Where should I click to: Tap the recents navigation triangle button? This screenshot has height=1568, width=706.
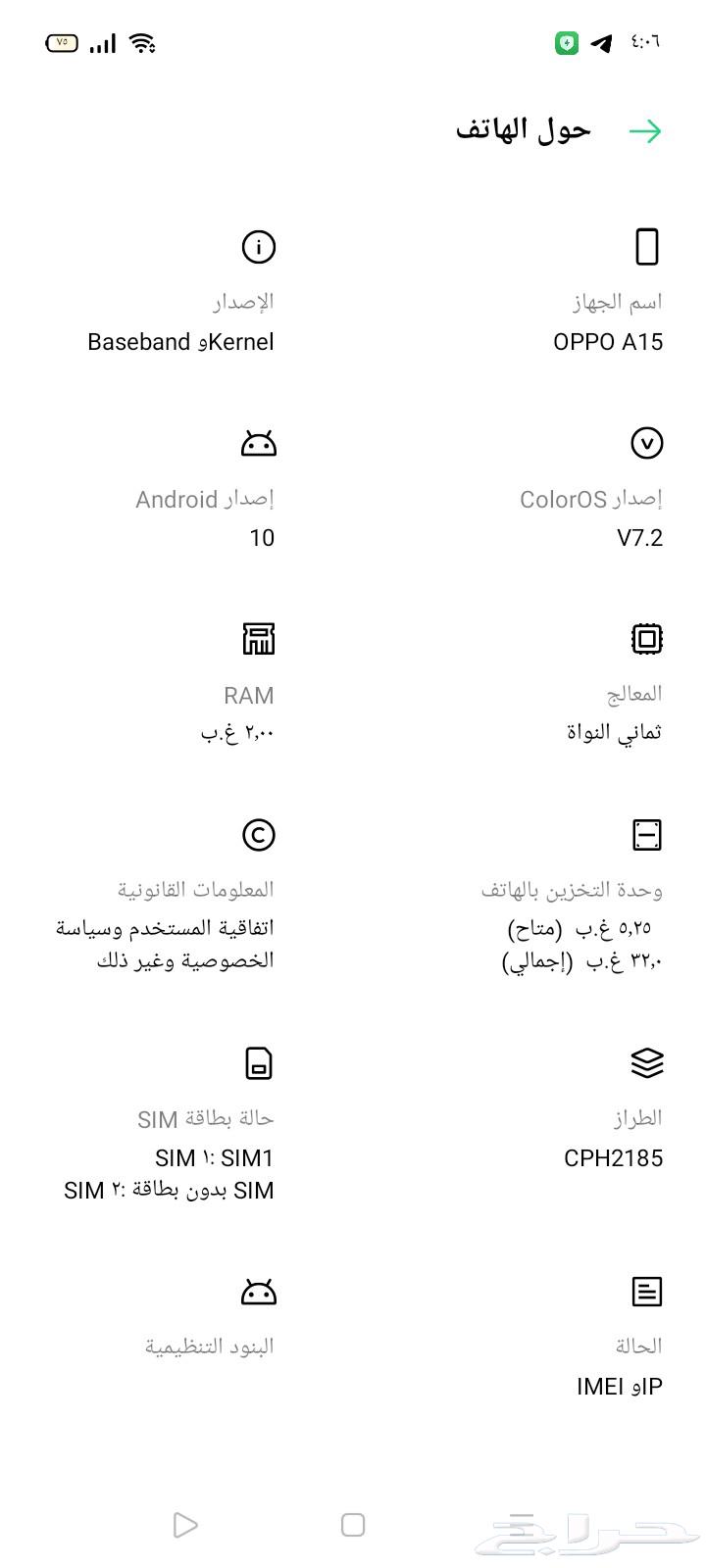click(x=184, y=1525)
